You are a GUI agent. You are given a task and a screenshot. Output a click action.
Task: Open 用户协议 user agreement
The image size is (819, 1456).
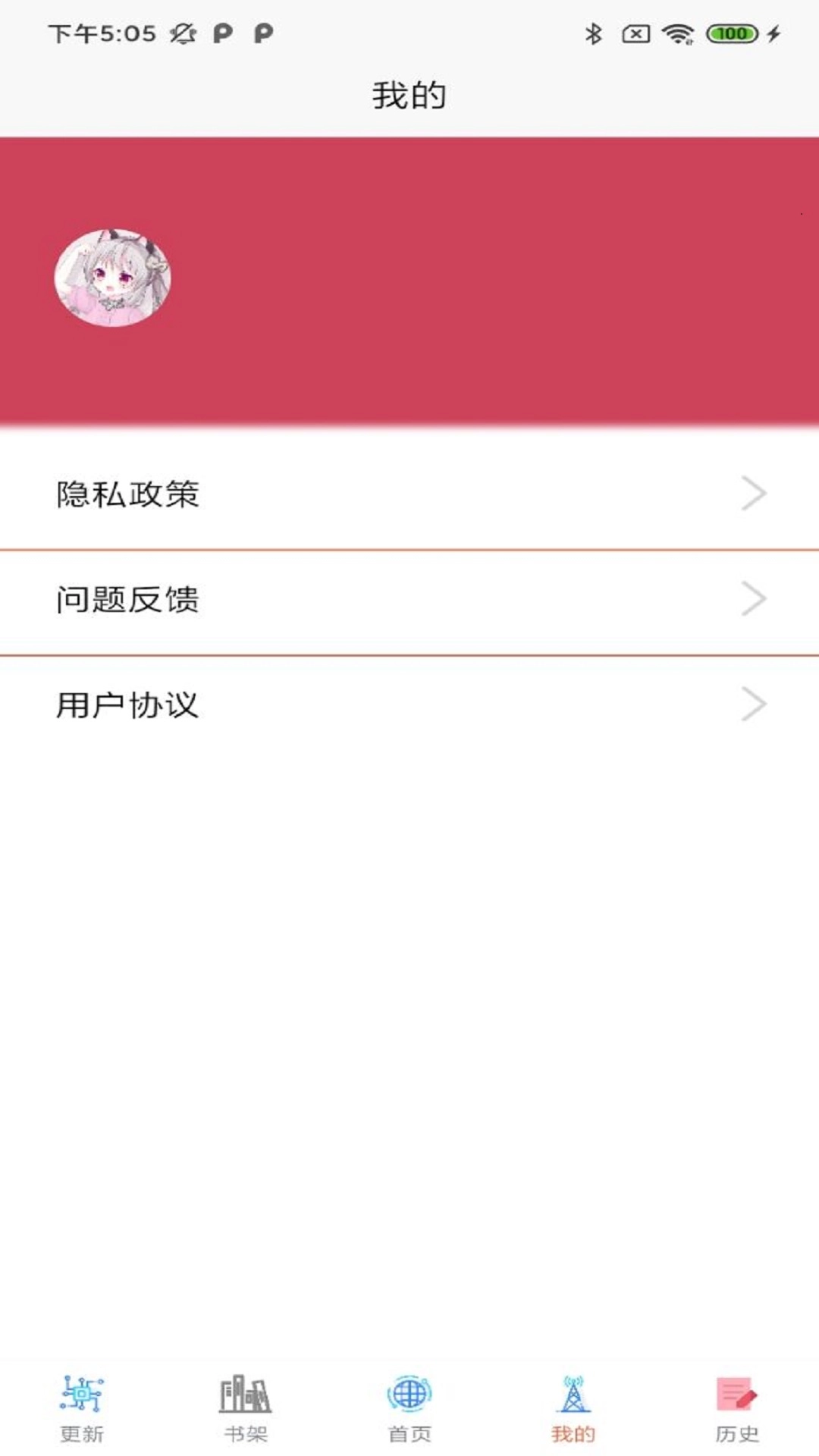127,704
